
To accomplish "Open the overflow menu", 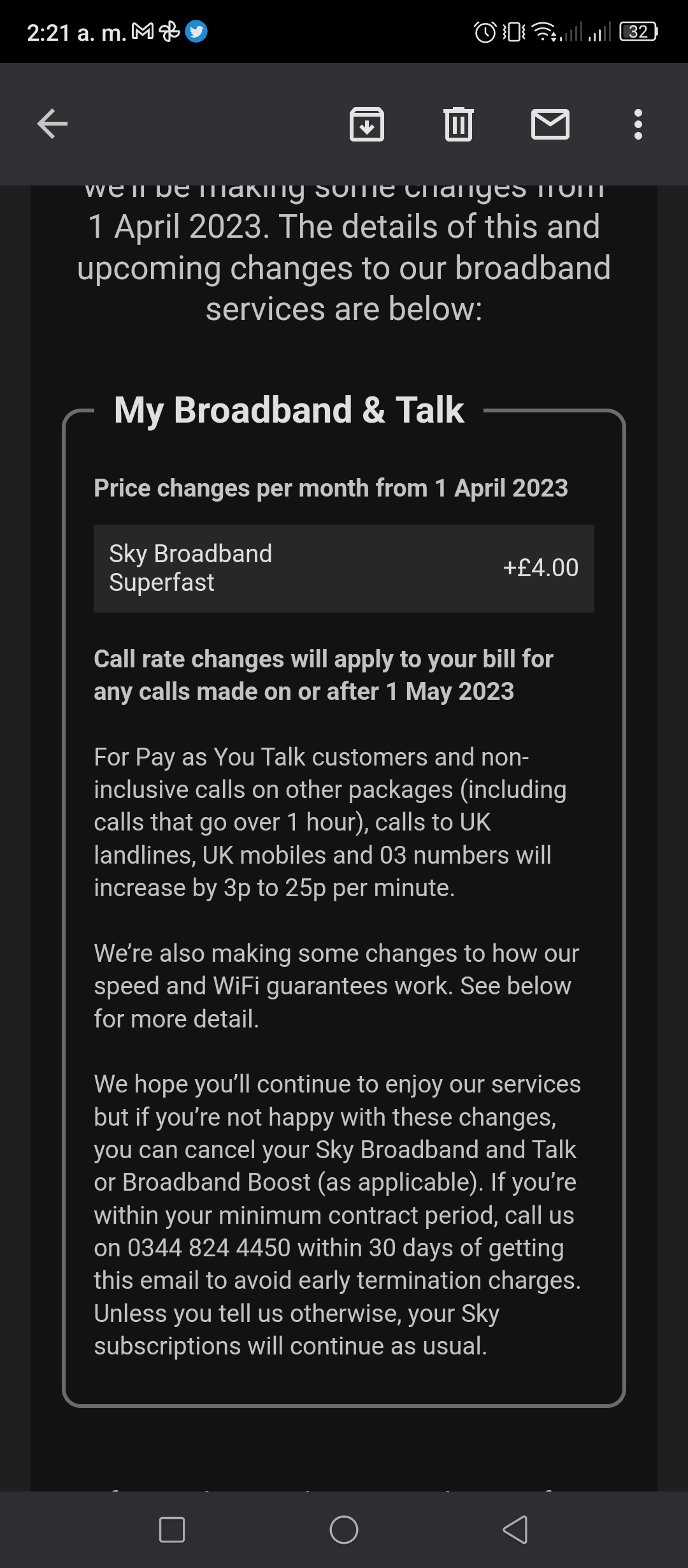I will coord(638,124).
